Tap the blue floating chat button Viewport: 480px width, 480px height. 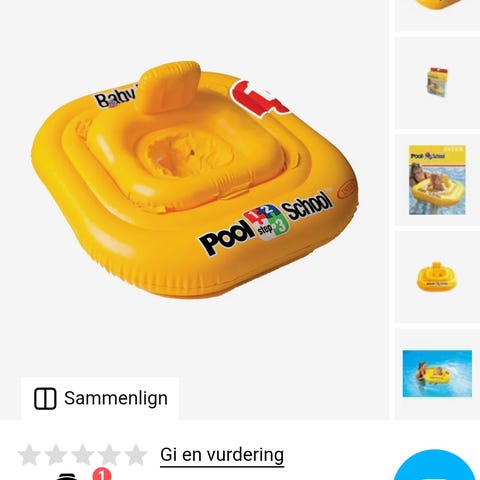435,467
